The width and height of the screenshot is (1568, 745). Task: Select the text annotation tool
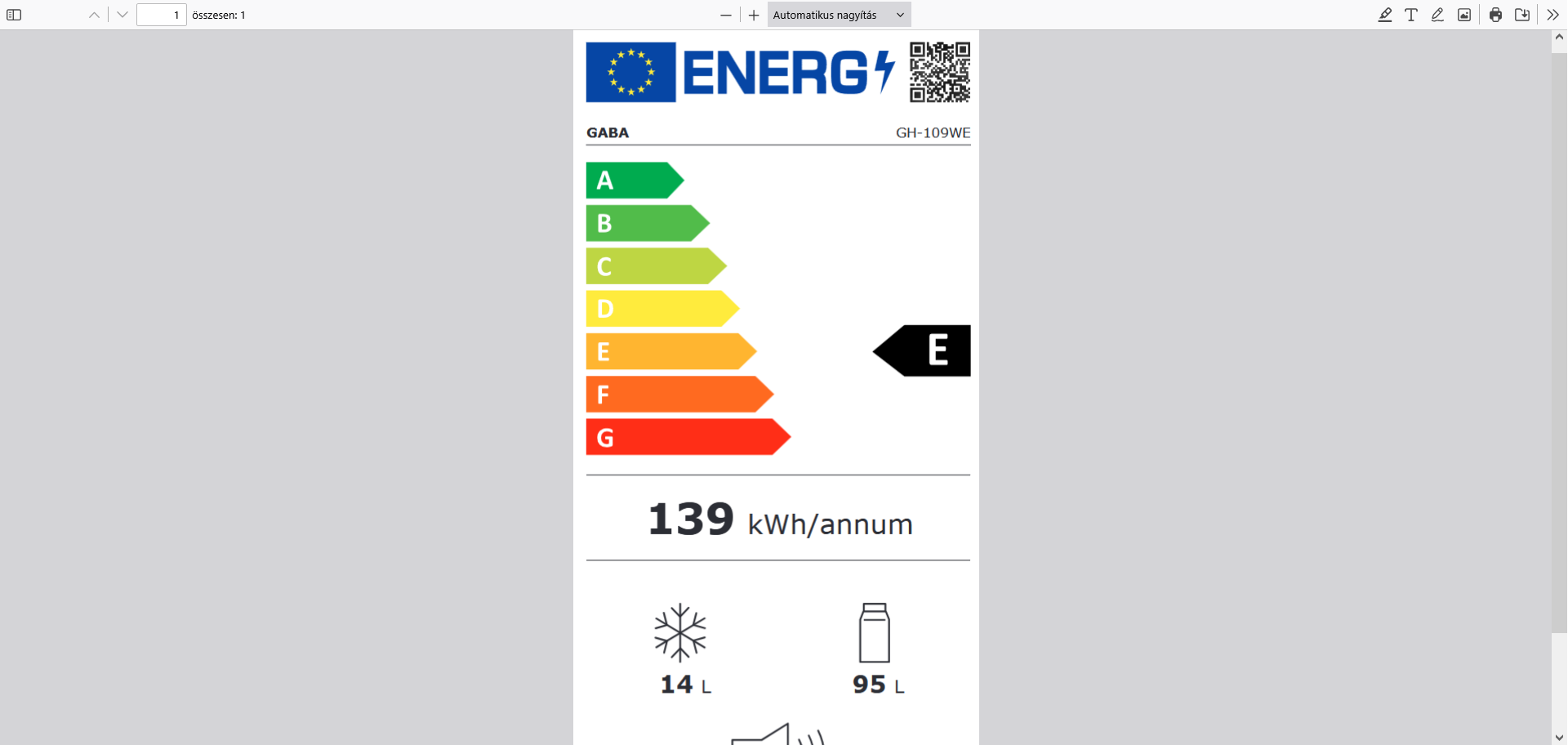(x=1411, y=15)
